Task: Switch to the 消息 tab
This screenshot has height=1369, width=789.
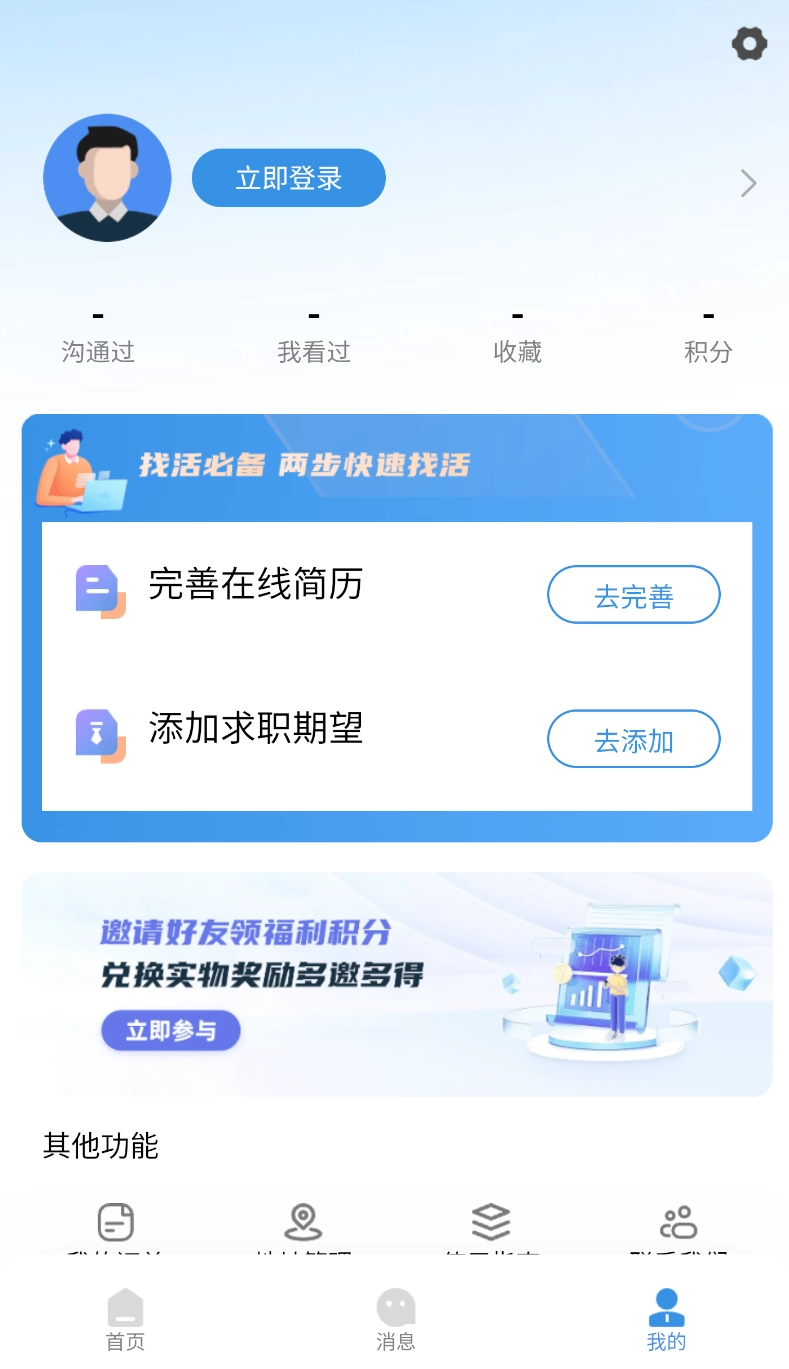Action: point(396,1318)
